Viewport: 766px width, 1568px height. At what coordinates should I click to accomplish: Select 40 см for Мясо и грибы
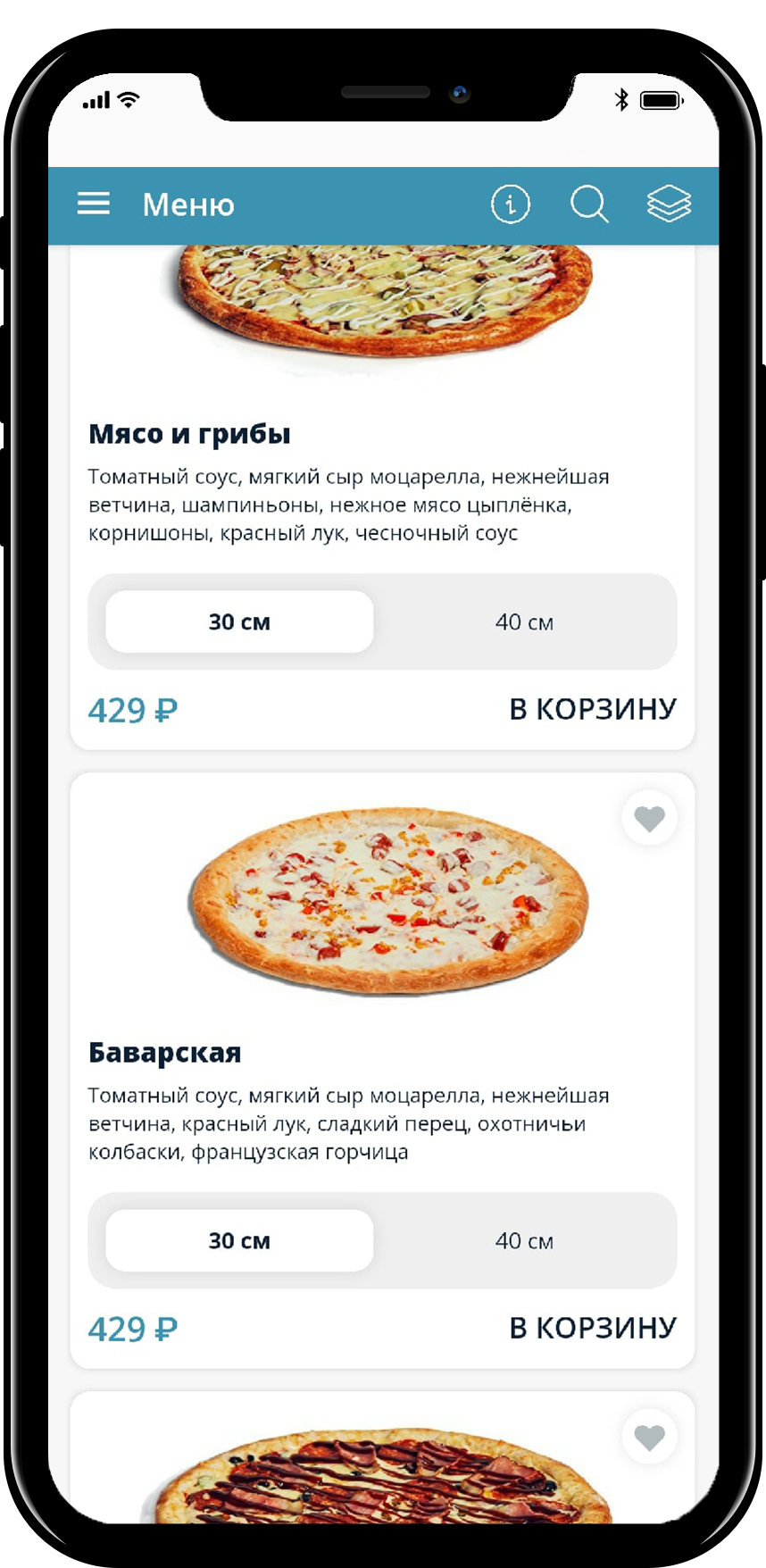coord(524,621)
